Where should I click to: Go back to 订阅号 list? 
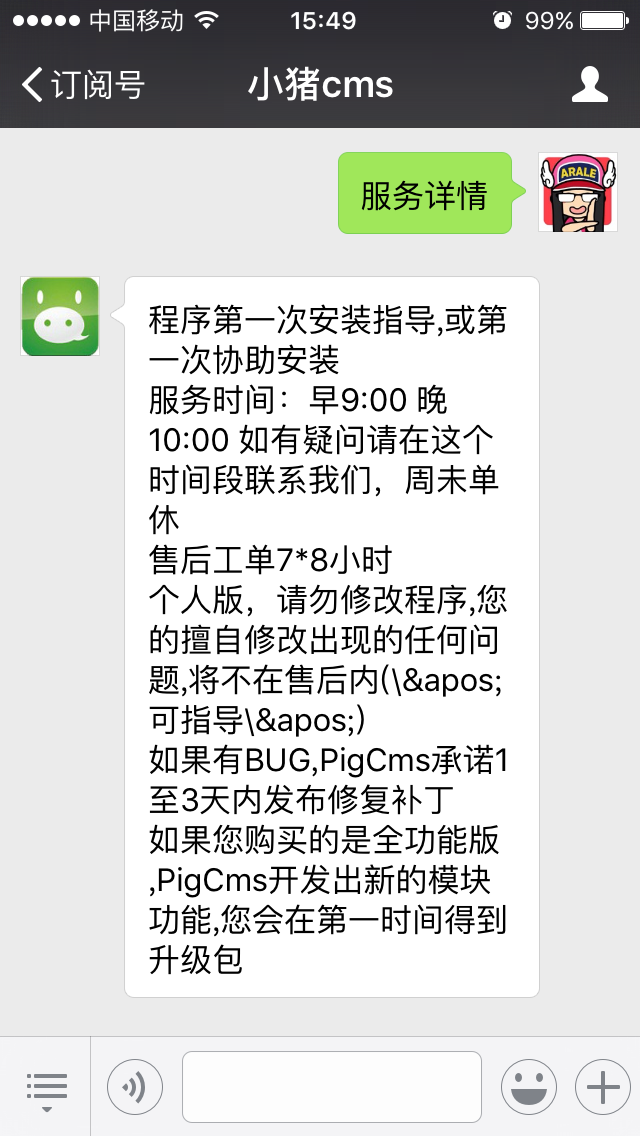click(x=82, y=85)
